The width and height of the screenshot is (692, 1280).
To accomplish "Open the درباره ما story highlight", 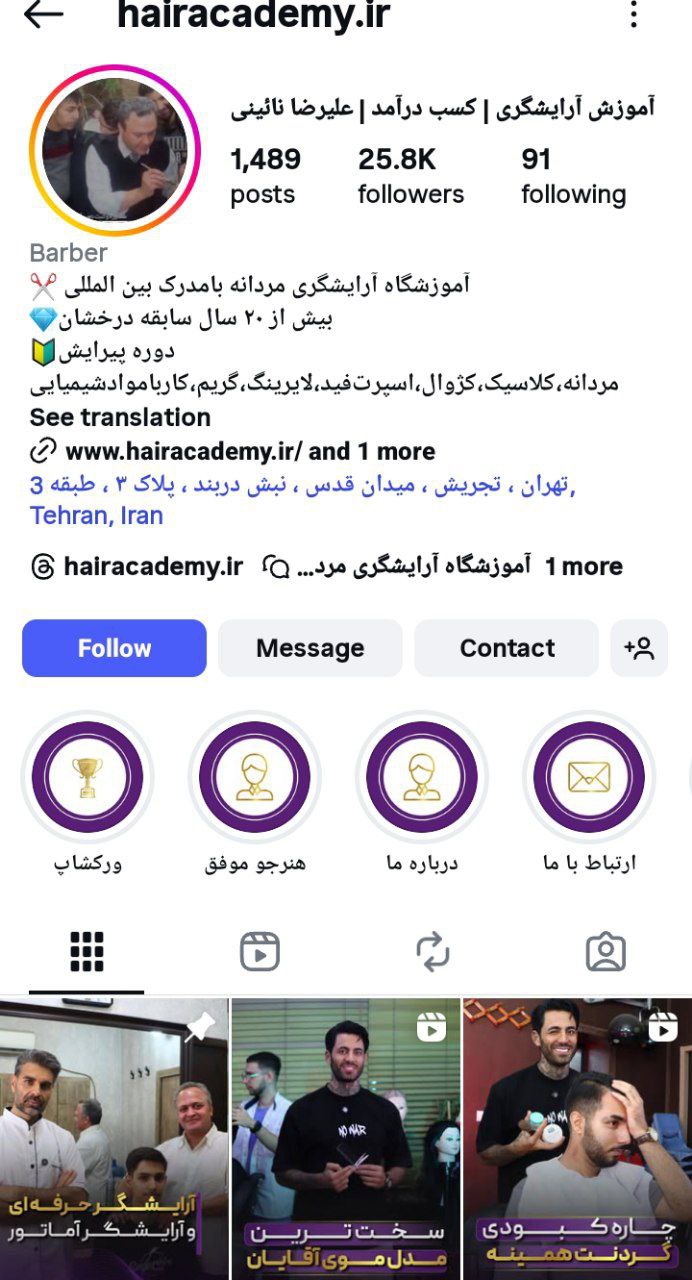I will (421, 777).
